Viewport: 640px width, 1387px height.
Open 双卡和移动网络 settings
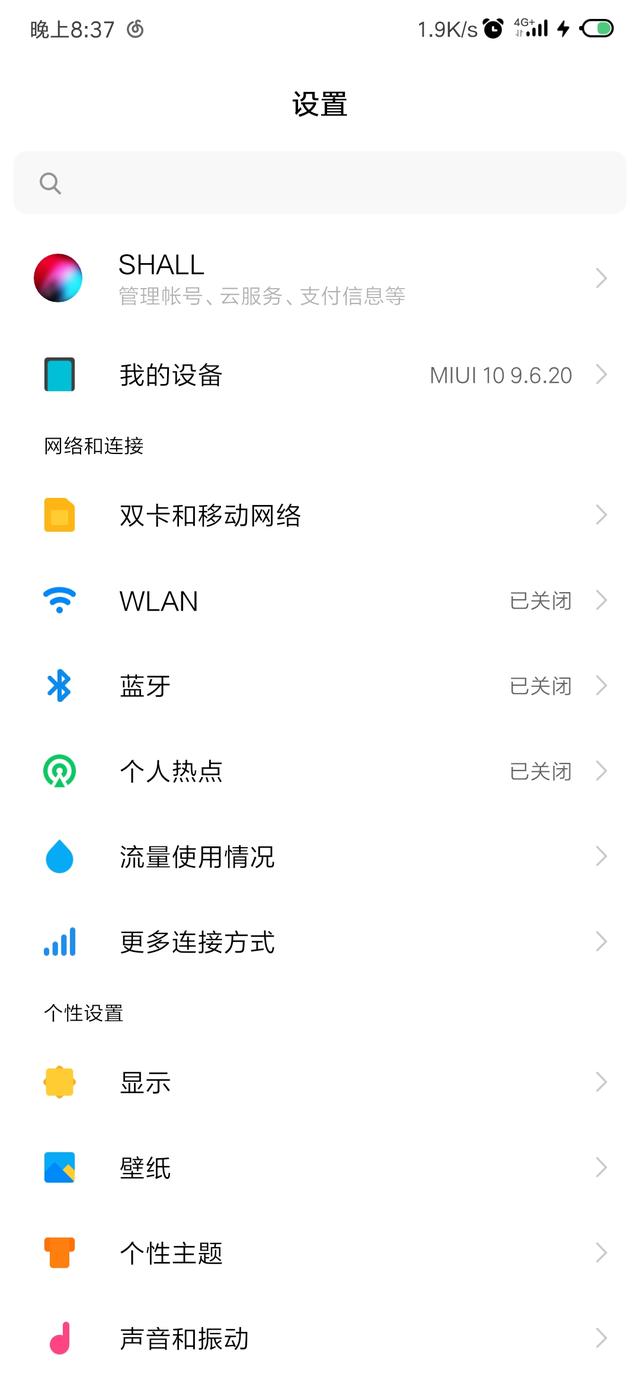(320, 515)
